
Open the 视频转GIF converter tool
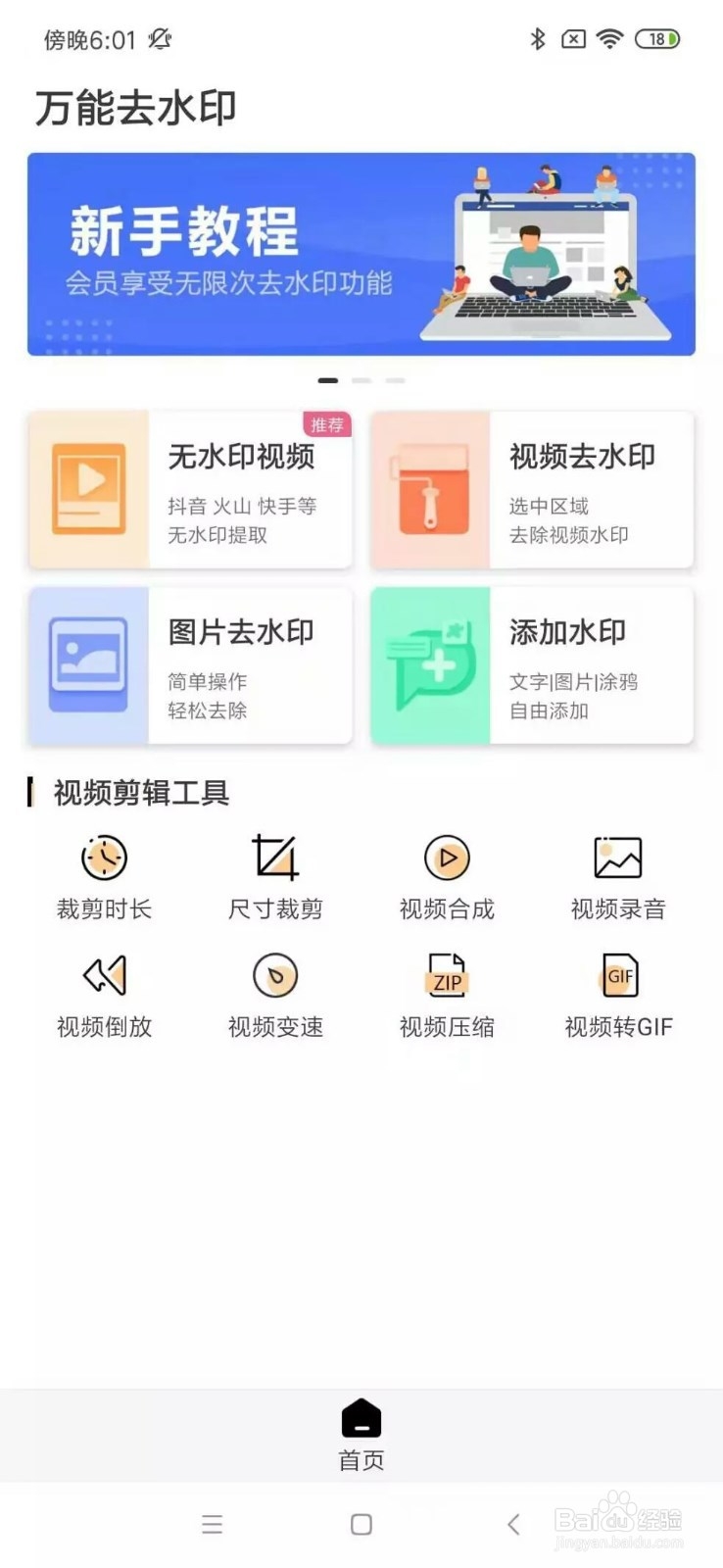point(617,990)
